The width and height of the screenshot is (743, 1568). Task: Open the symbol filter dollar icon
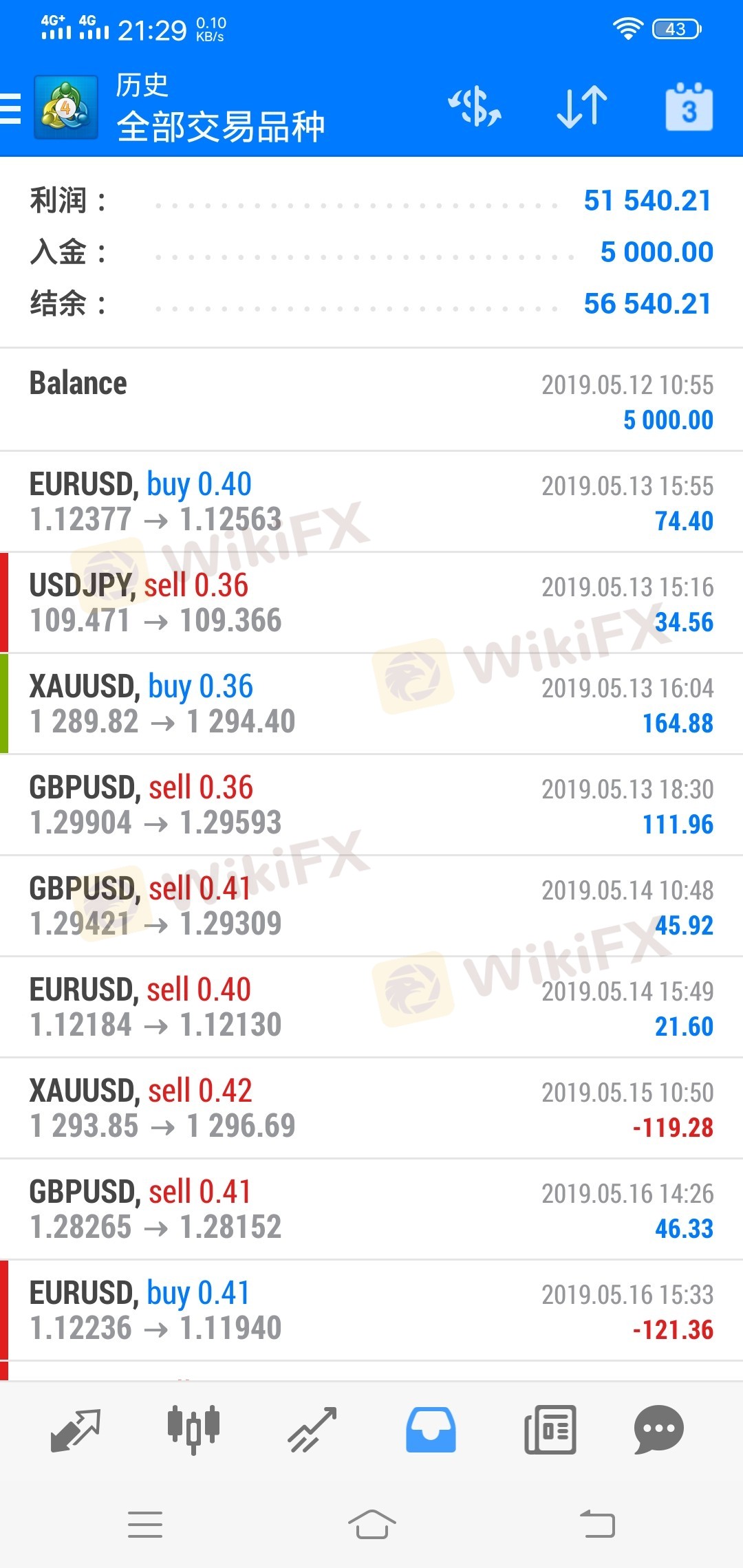(475, 107)
